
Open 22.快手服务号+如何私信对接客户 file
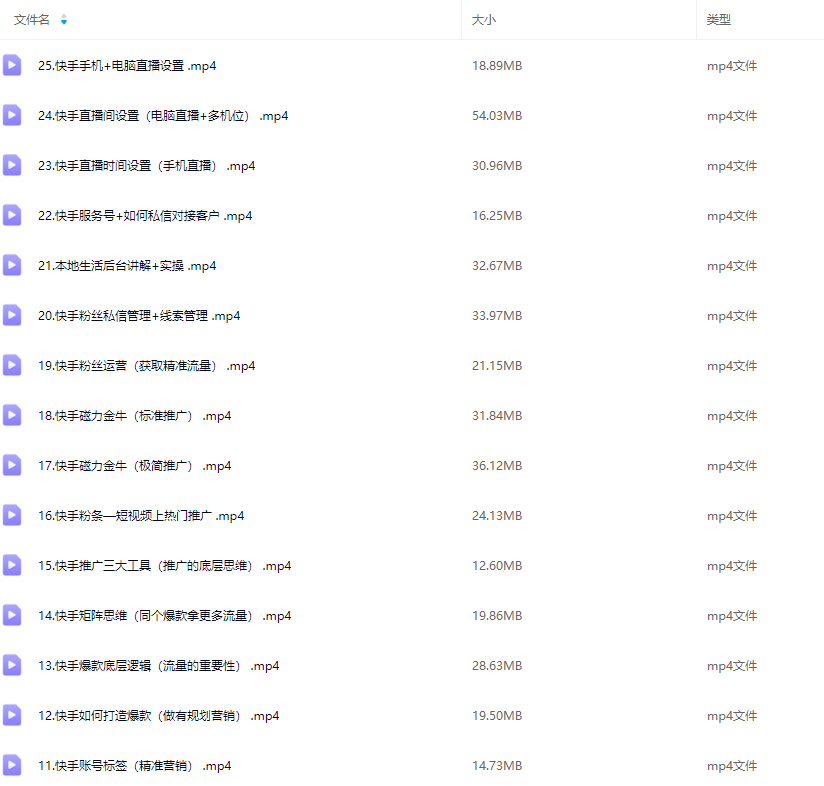coord(145,216)
